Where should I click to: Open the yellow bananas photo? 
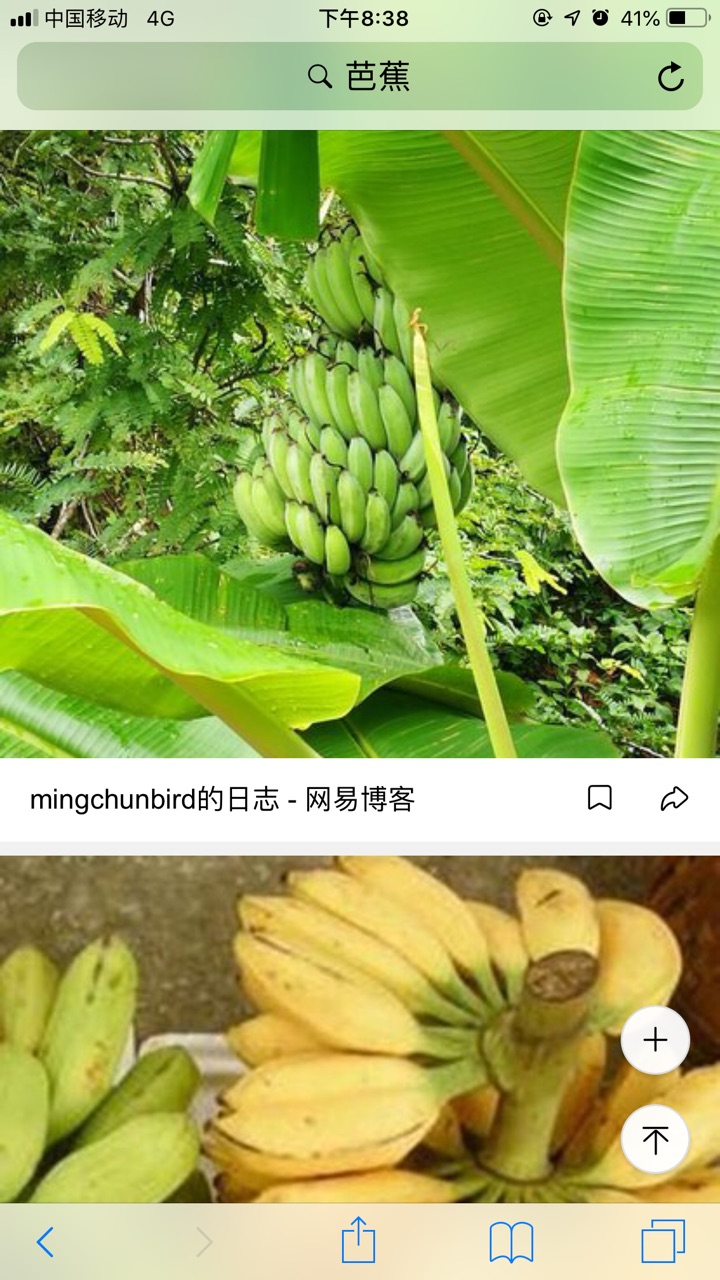coord(330,1030)
